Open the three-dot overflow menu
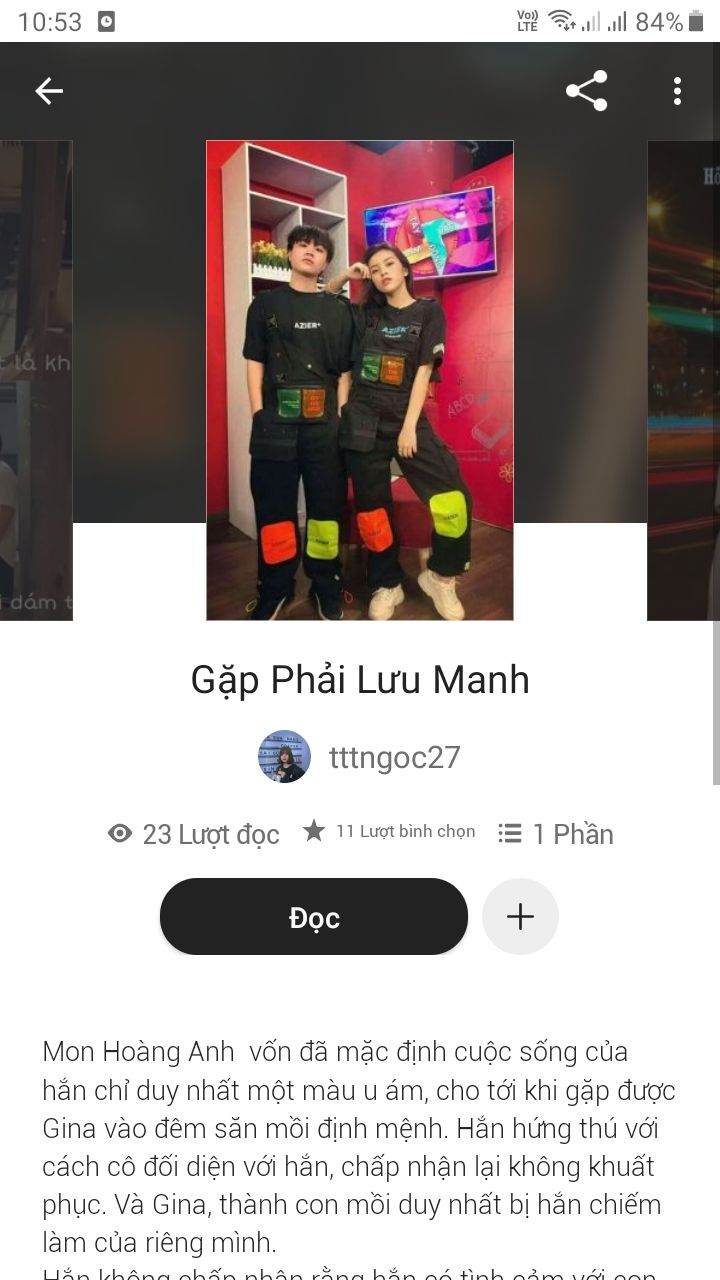720x1280 pixels. [677, 91]
